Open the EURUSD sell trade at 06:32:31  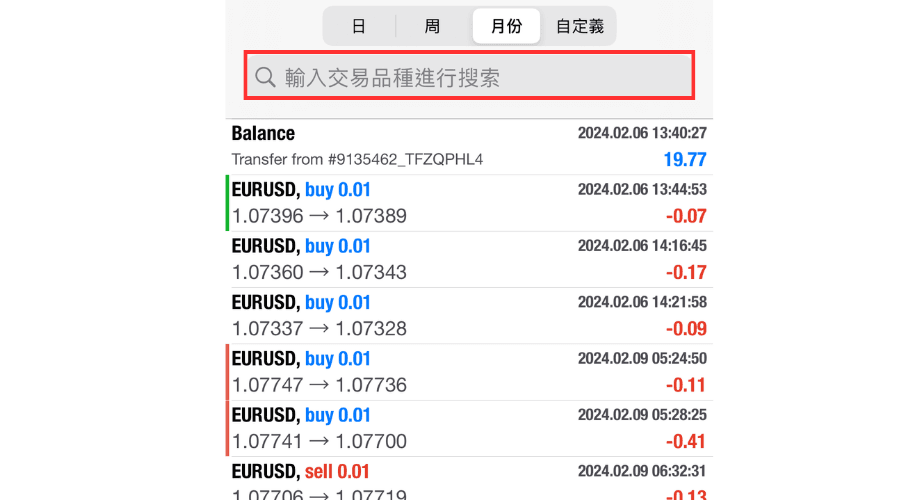(469, 480)
